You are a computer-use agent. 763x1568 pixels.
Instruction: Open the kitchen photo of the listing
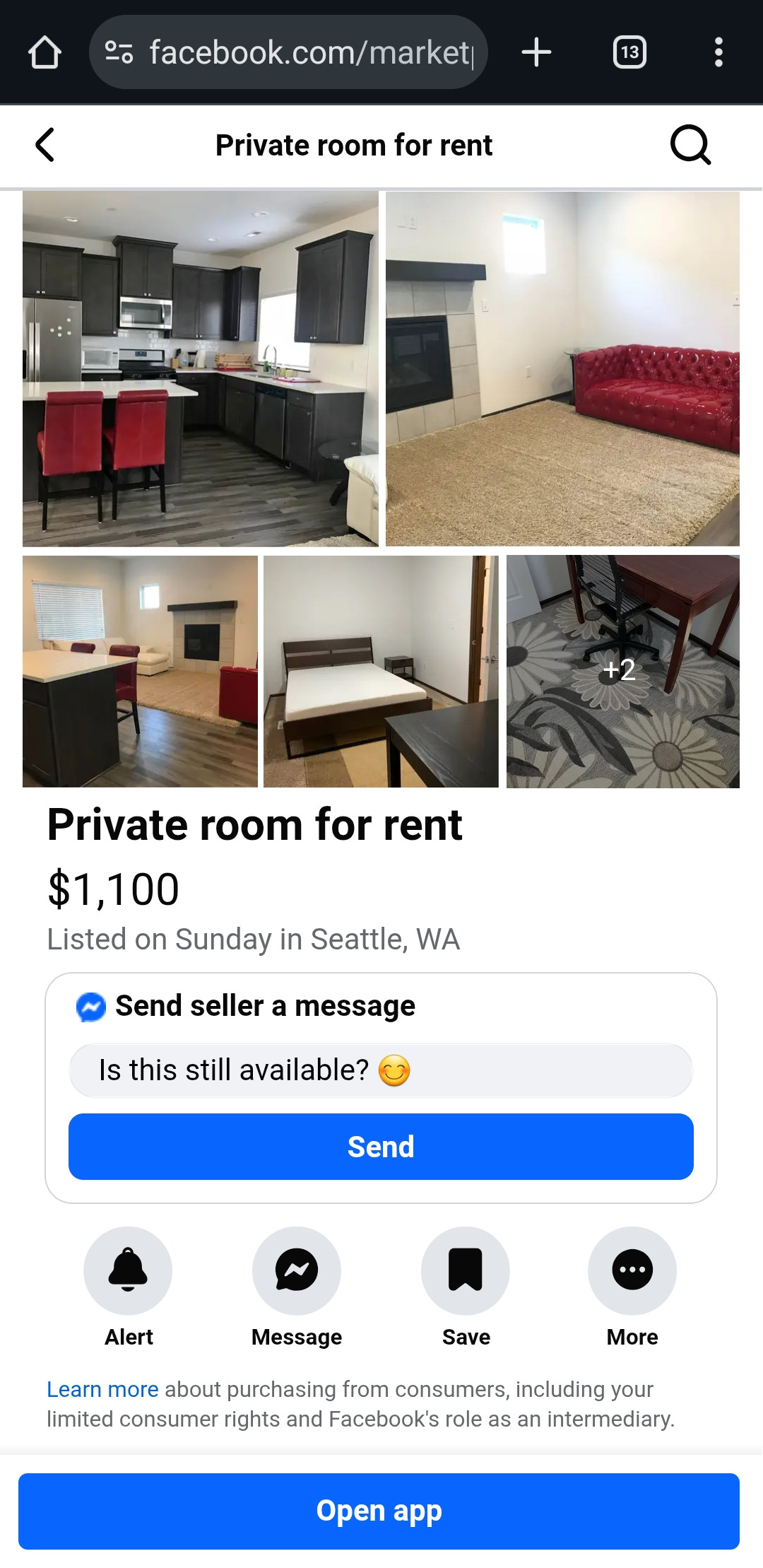click(200, 368)
